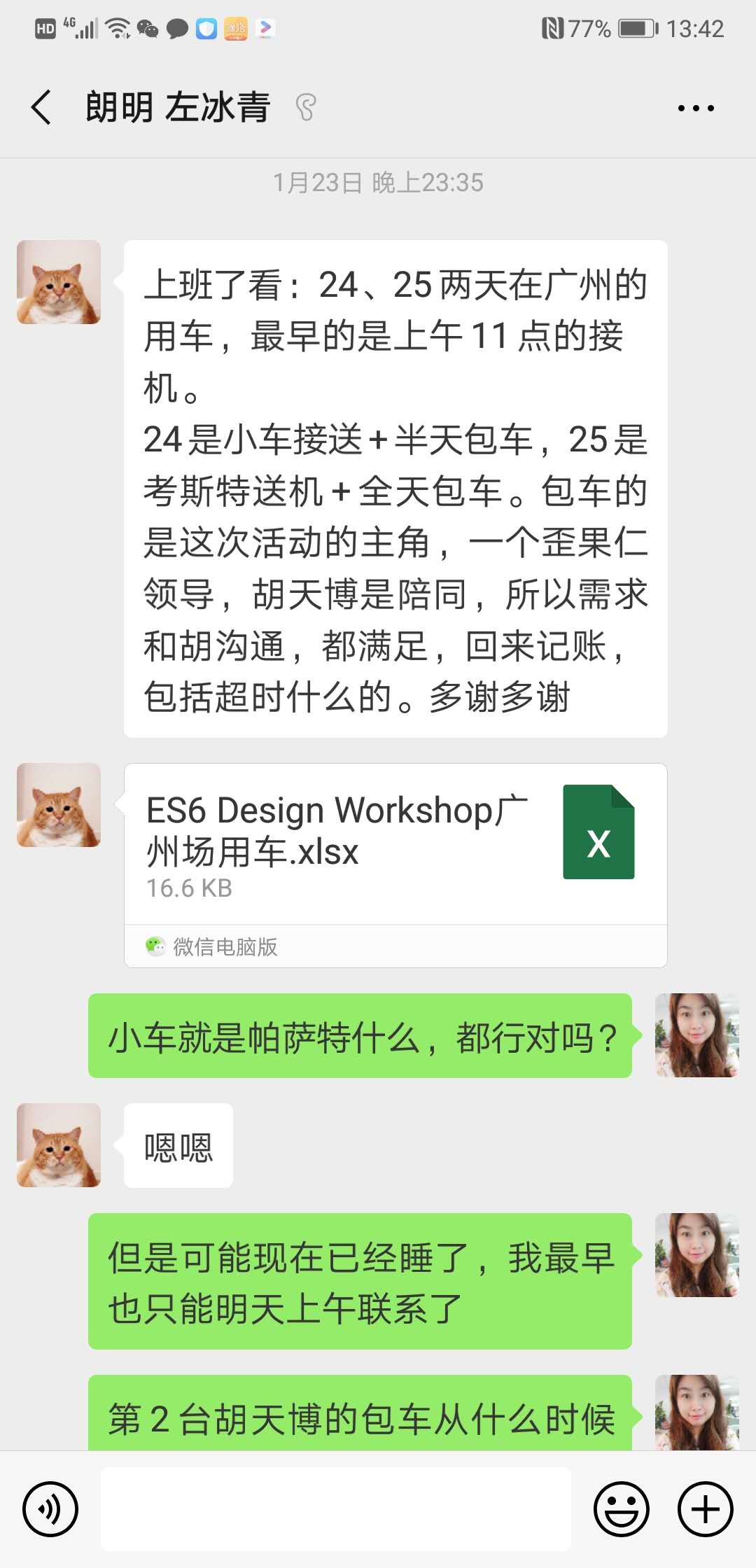The height and width of the screenshot is (1568, 756).
Task: Tap my avatar beside 小车就是帕萨特 message
Action: (696, 1035)
